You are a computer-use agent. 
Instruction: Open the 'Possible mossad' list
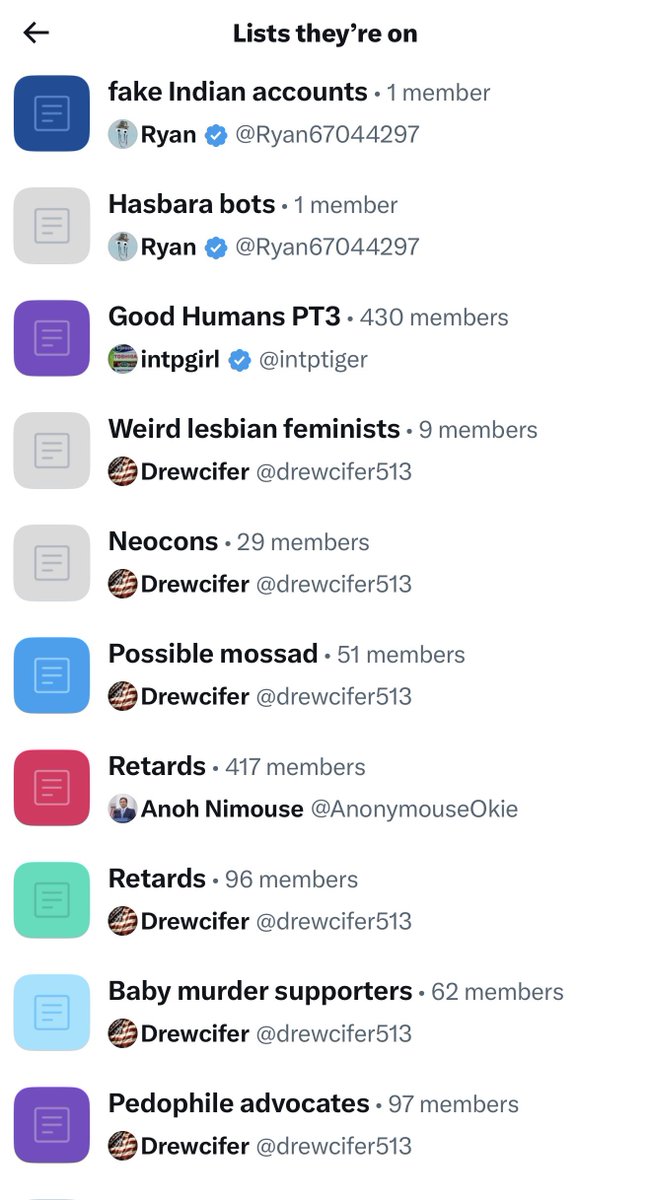click(x=213, y=655)
